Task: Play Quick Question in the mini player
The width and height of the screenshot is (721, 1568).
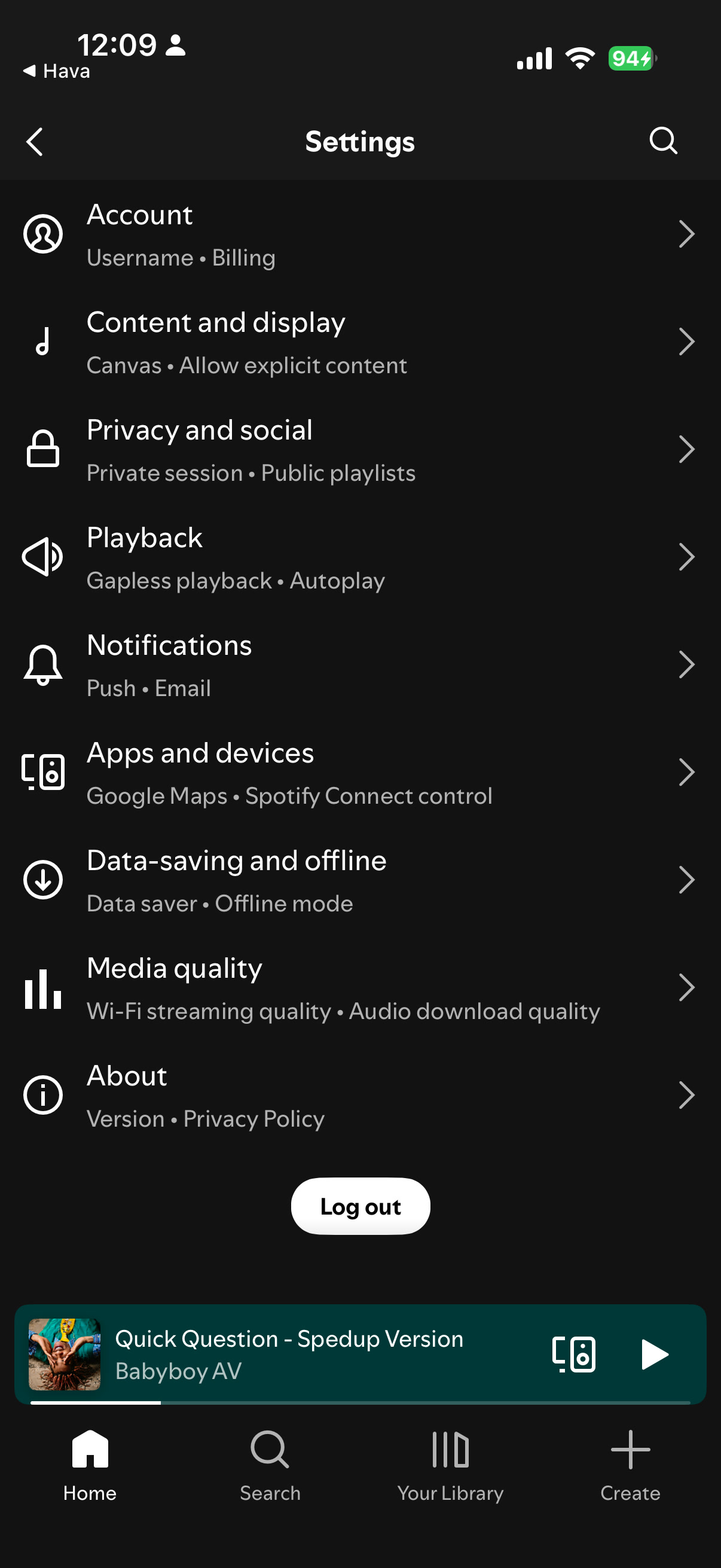Action: 654,1355
